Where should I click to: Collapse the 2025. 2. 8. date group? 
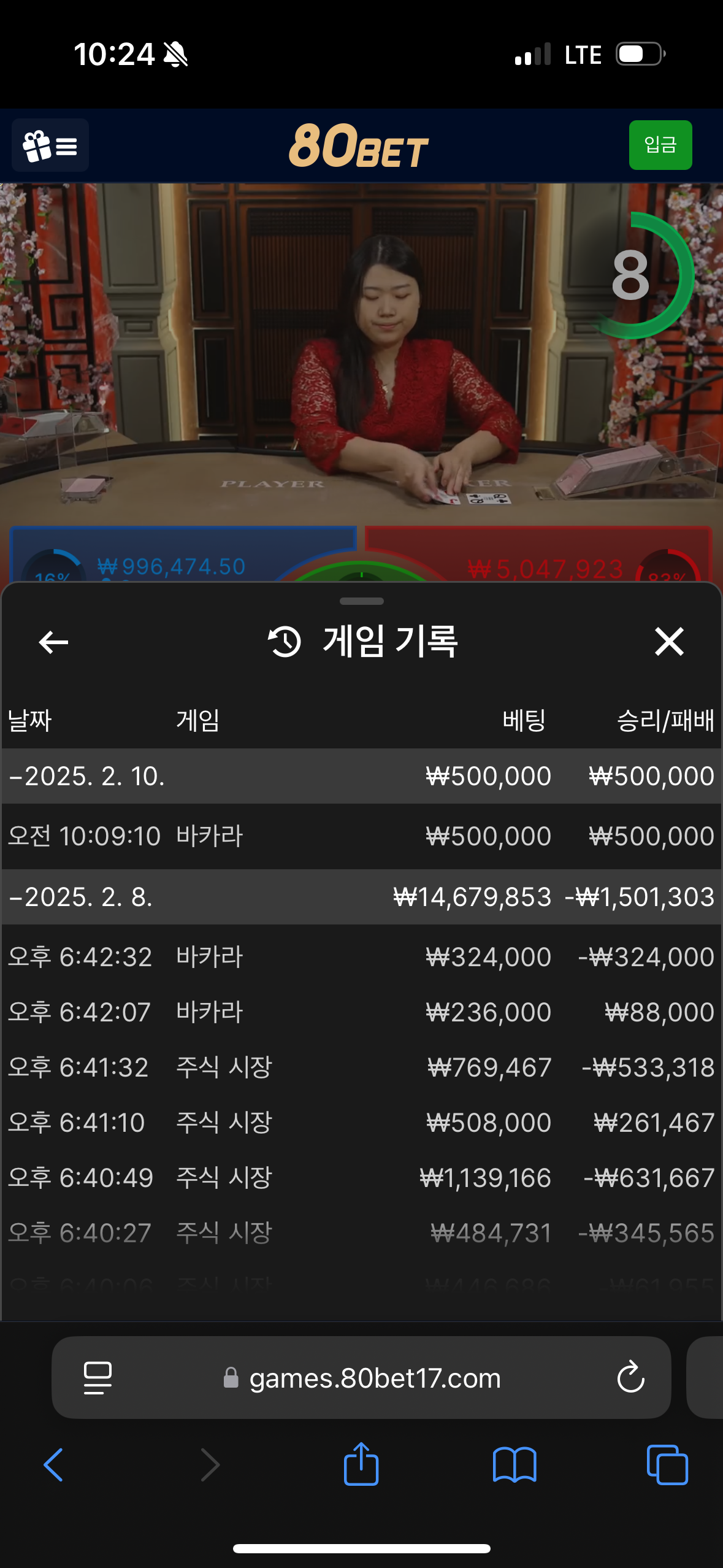(x=80, y=897)
